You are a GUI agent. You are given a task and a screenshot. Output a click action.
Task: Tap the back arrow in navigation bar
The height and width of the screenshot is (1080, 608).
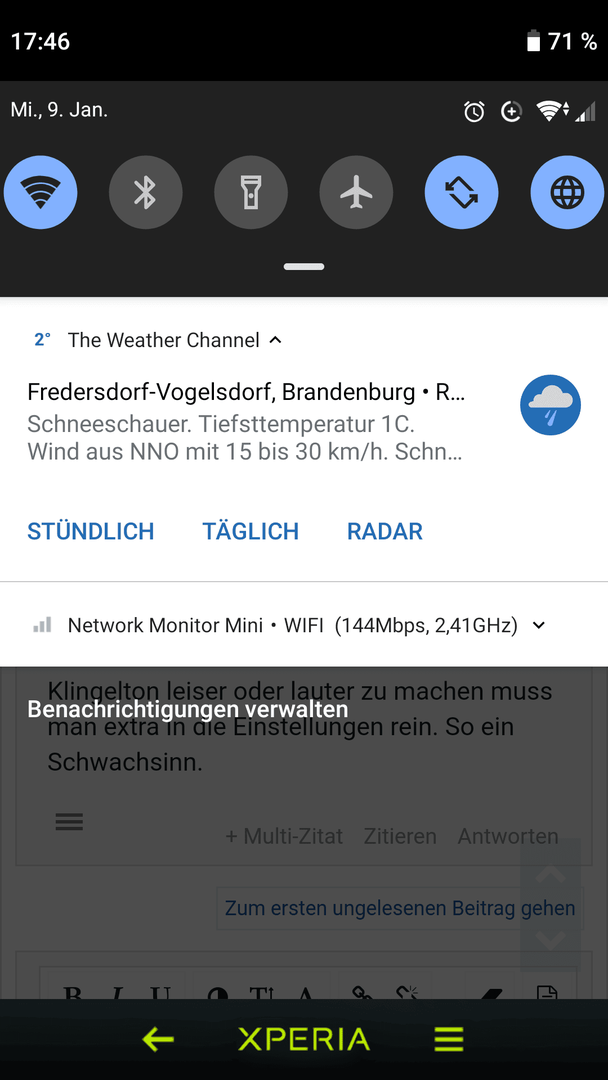[158, 1039]
